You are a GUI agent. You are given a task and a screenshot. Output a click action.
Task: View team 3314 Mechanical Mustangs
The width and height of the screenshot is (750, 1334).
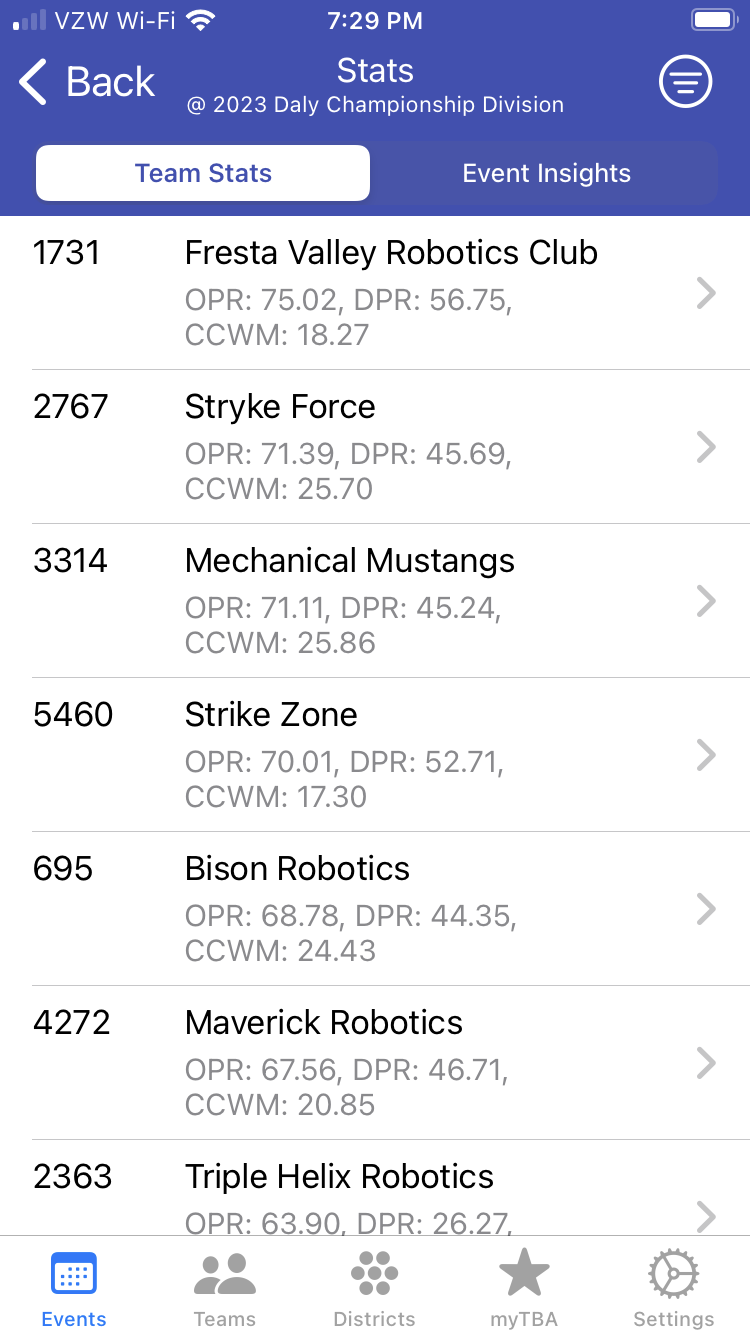(375, 601)
